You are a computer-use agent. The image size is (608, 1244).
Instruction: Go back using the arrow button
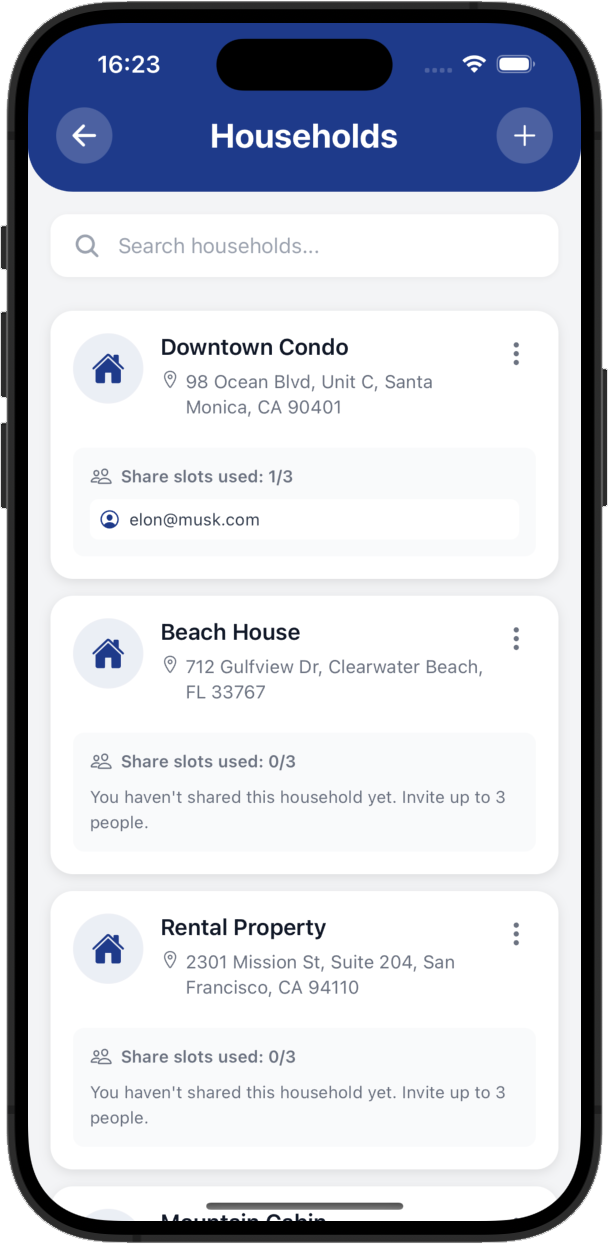pyautogui.click(x=84, y=136)
